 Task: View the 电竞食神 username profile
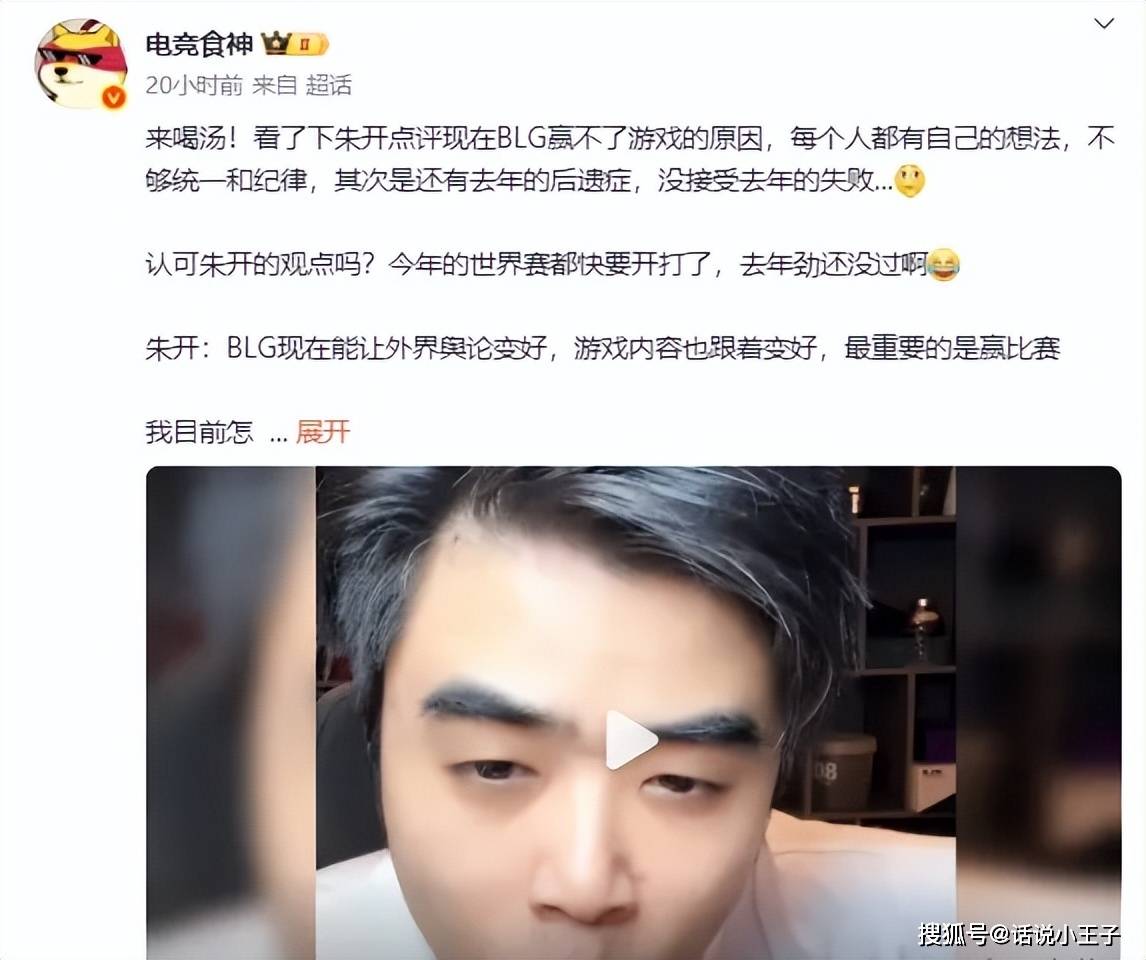click(x=199, y=44)
